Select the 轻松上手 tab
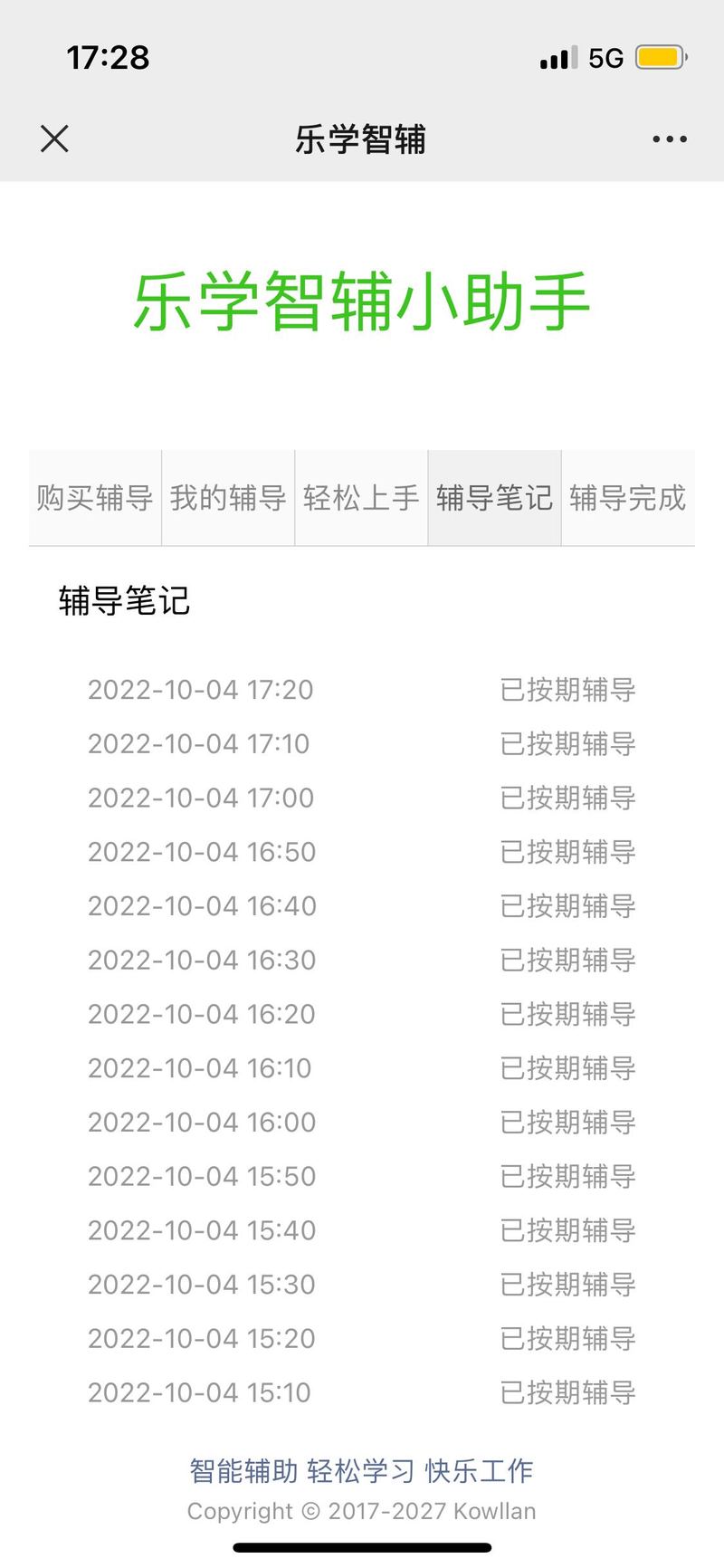 (361, 498)
